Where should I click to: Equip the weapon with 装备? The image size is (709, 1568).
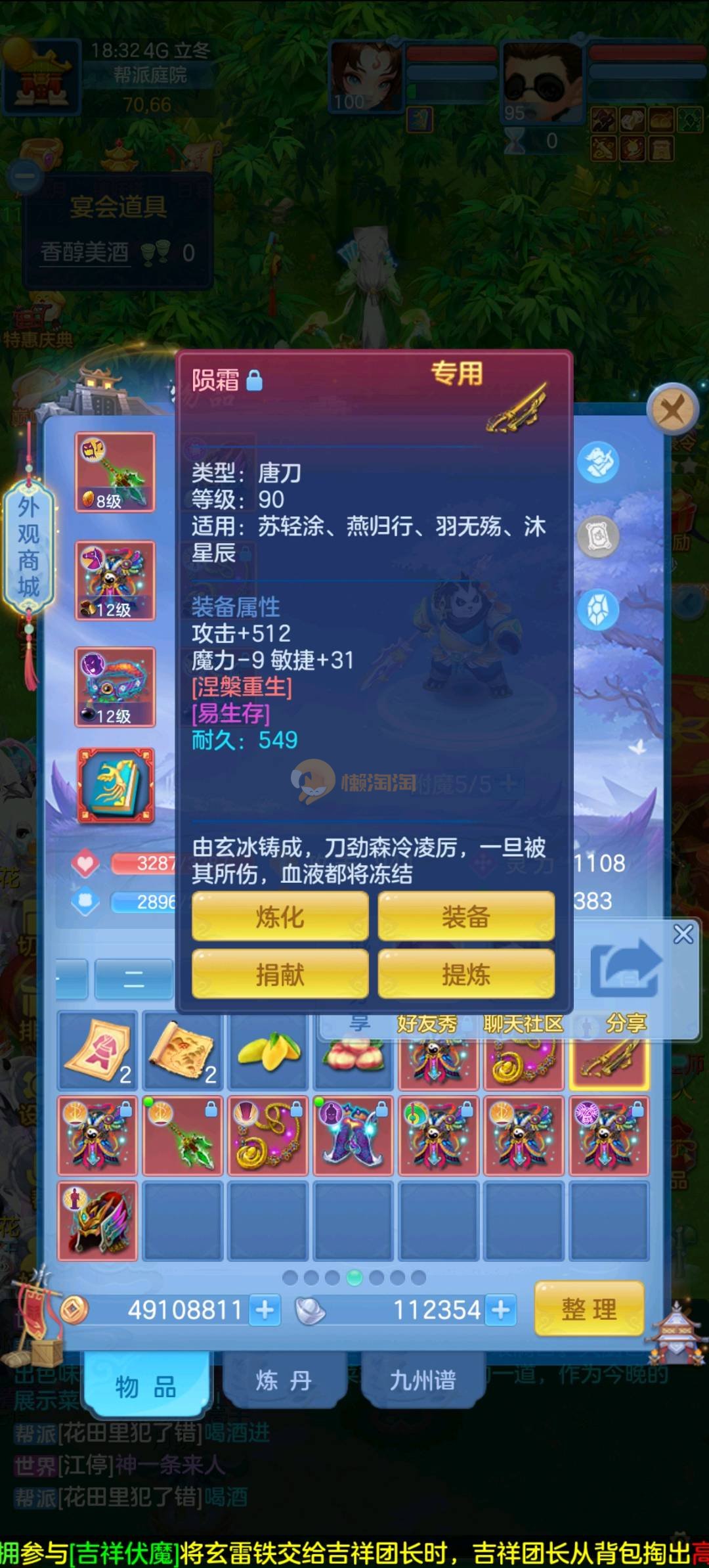pyautogui.click(x=466, y=916)
